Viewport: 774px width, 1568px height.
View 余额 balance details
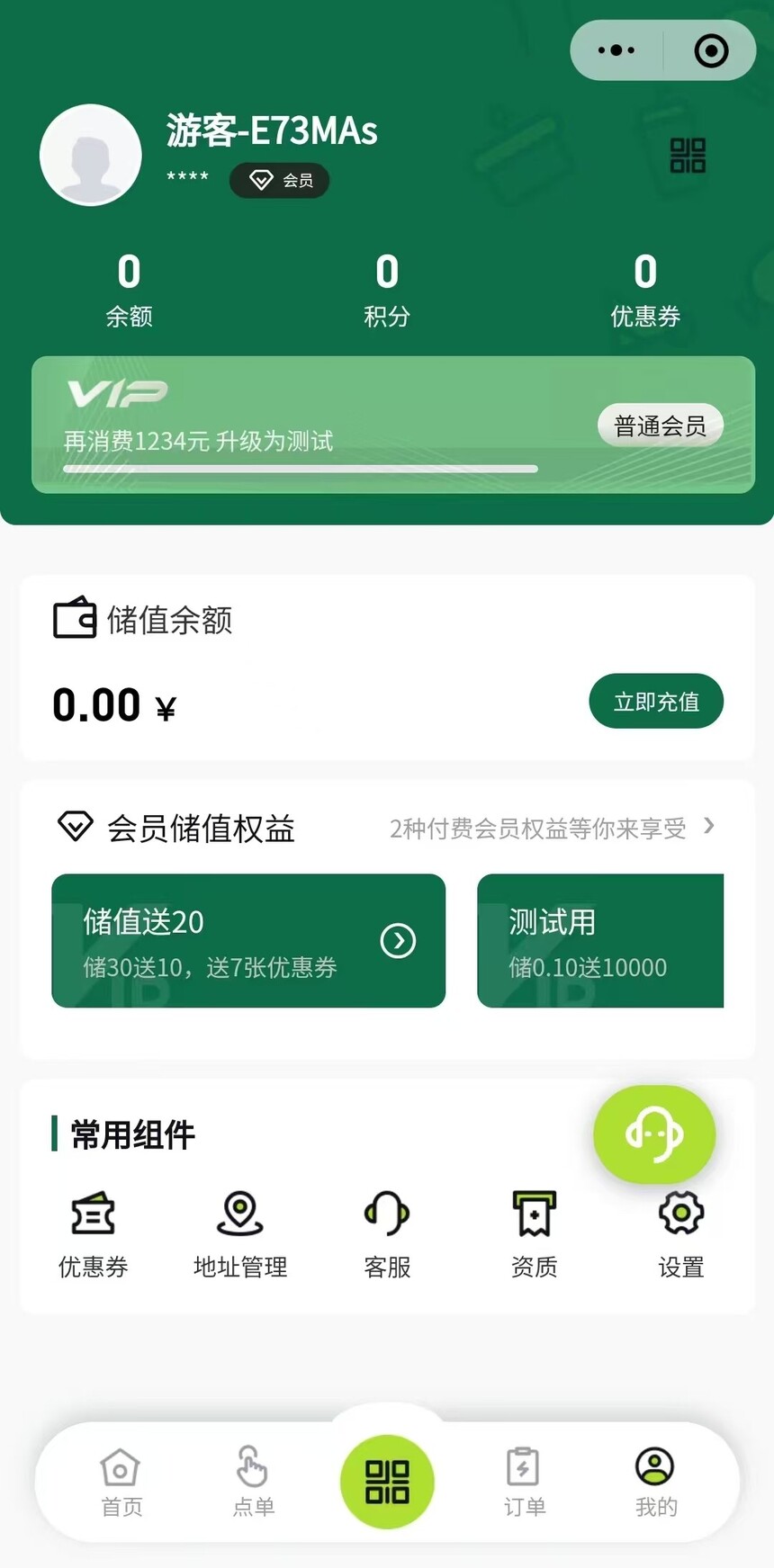pos(129,290)
